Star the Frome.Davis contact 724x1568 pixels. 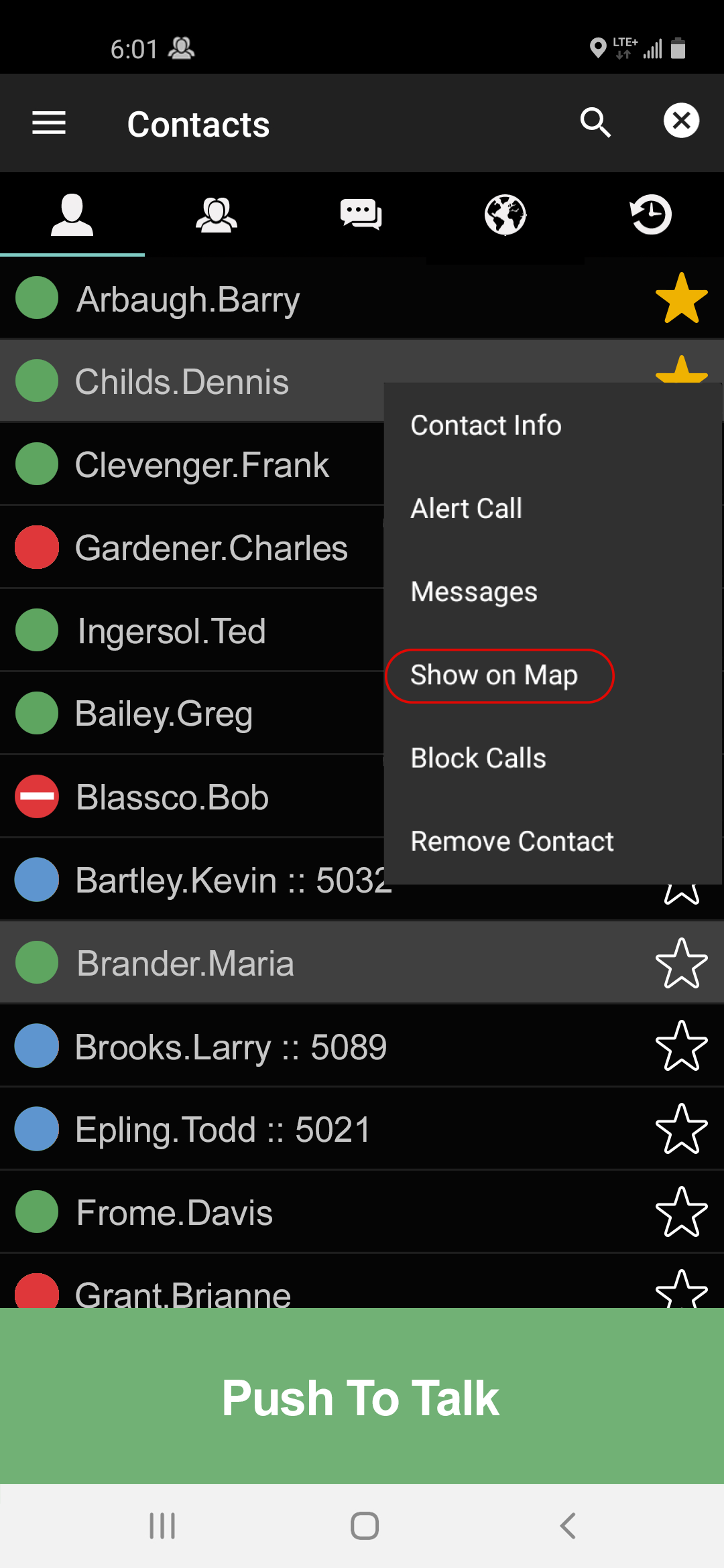click(x=681, y=1212)
